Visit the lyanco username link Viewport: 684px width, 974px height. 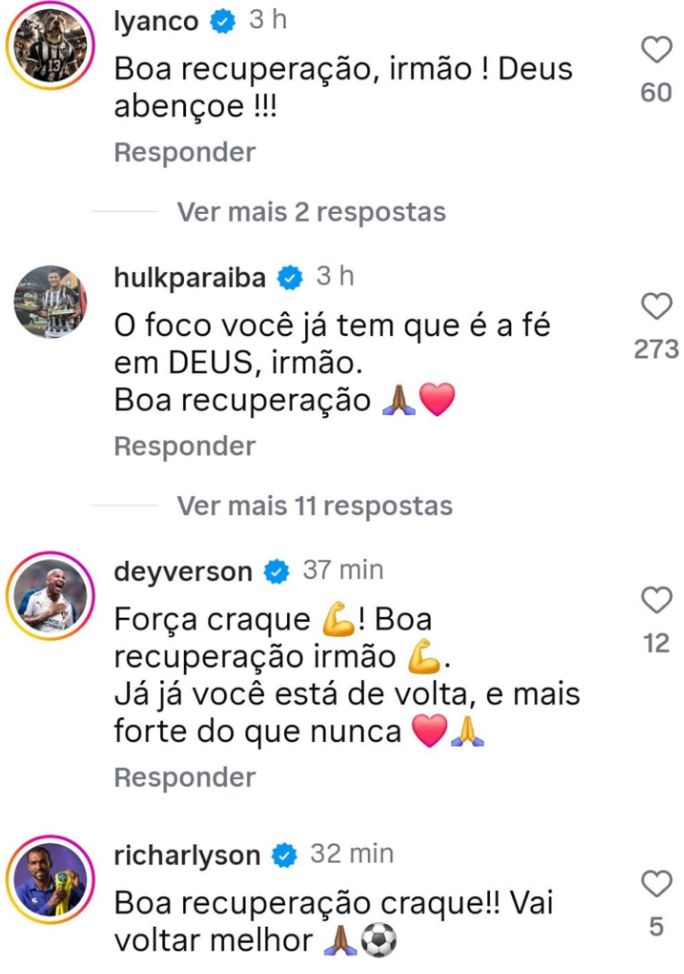tap(159, 25)
